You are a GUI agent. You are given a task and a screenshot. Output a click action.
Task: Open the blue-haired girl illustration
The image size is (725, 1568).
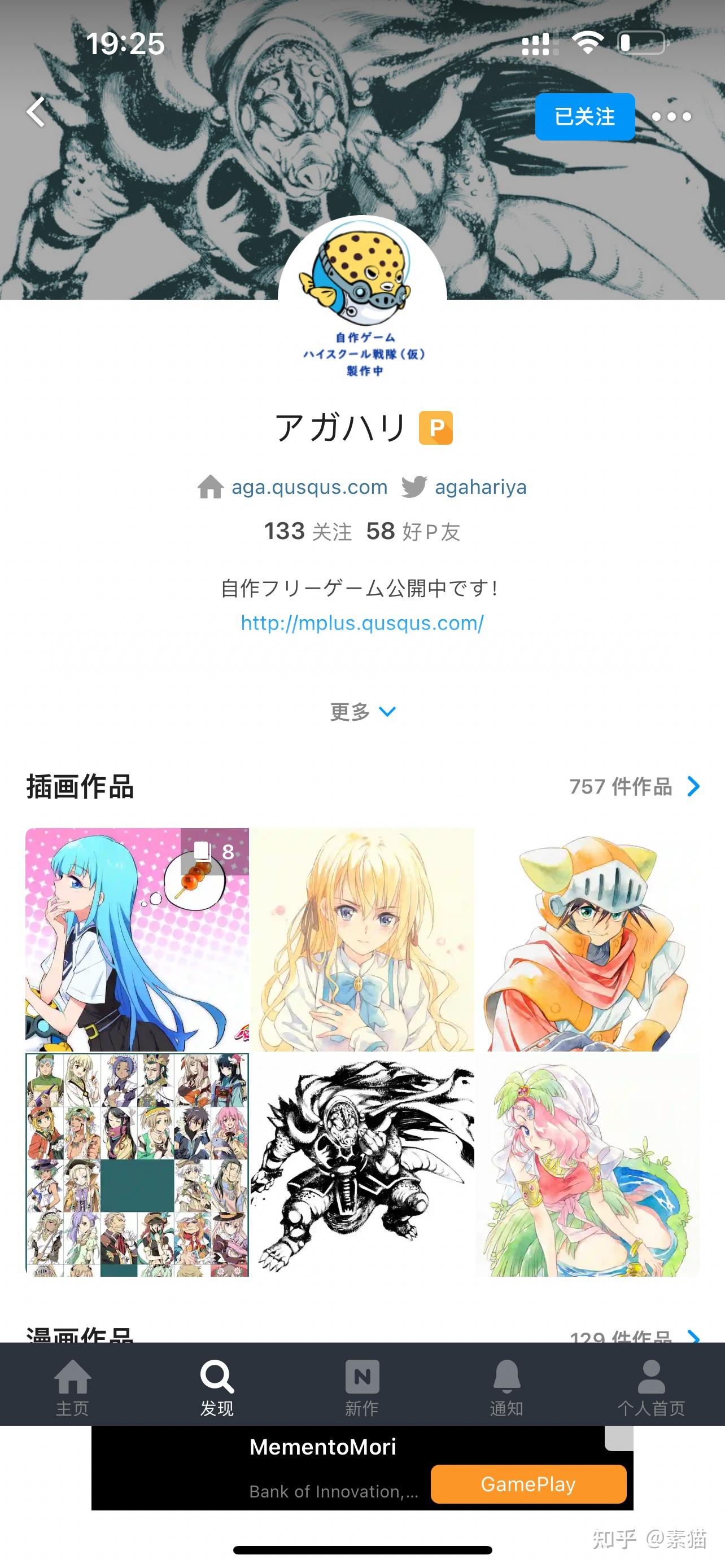point(137,939)
